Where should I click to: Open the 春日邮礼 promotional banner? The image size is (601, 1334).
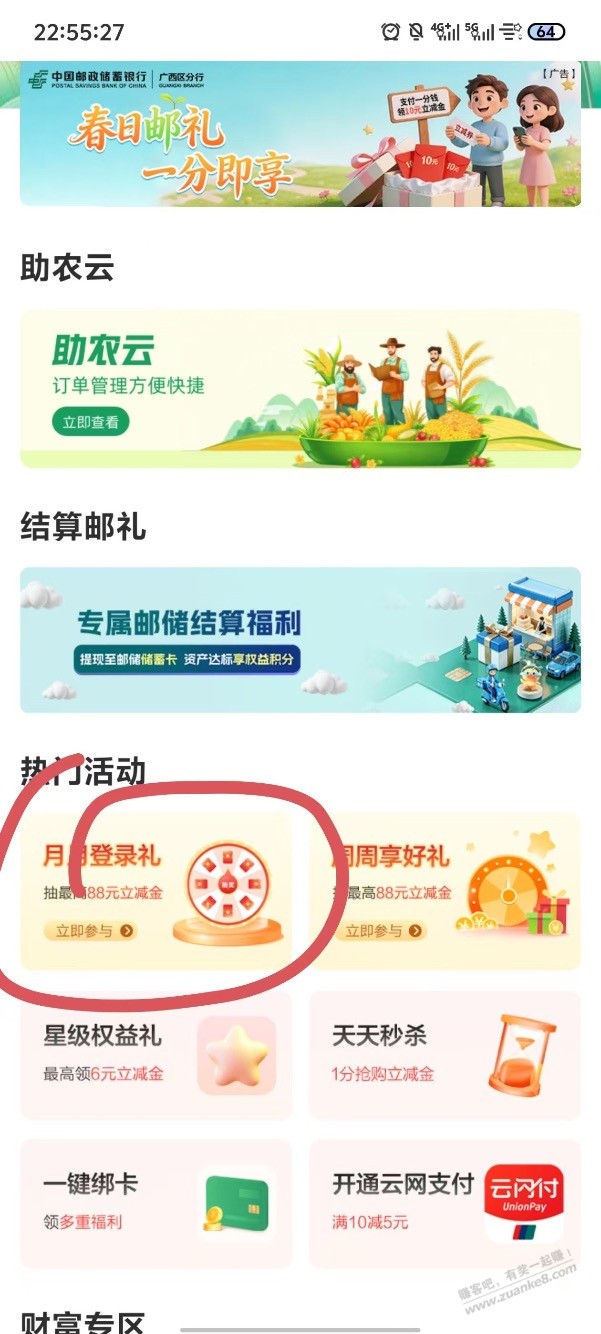pyautogui.click(x=300, y=134)
